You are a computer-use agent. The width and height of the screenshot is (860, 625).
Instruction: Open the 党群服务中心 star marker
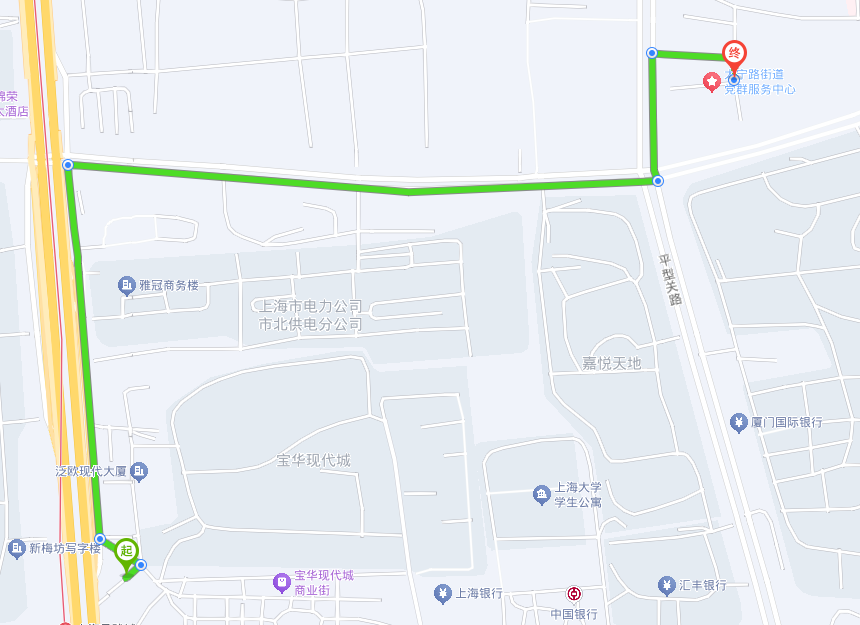pyautogui.click(x=712, y=82)
